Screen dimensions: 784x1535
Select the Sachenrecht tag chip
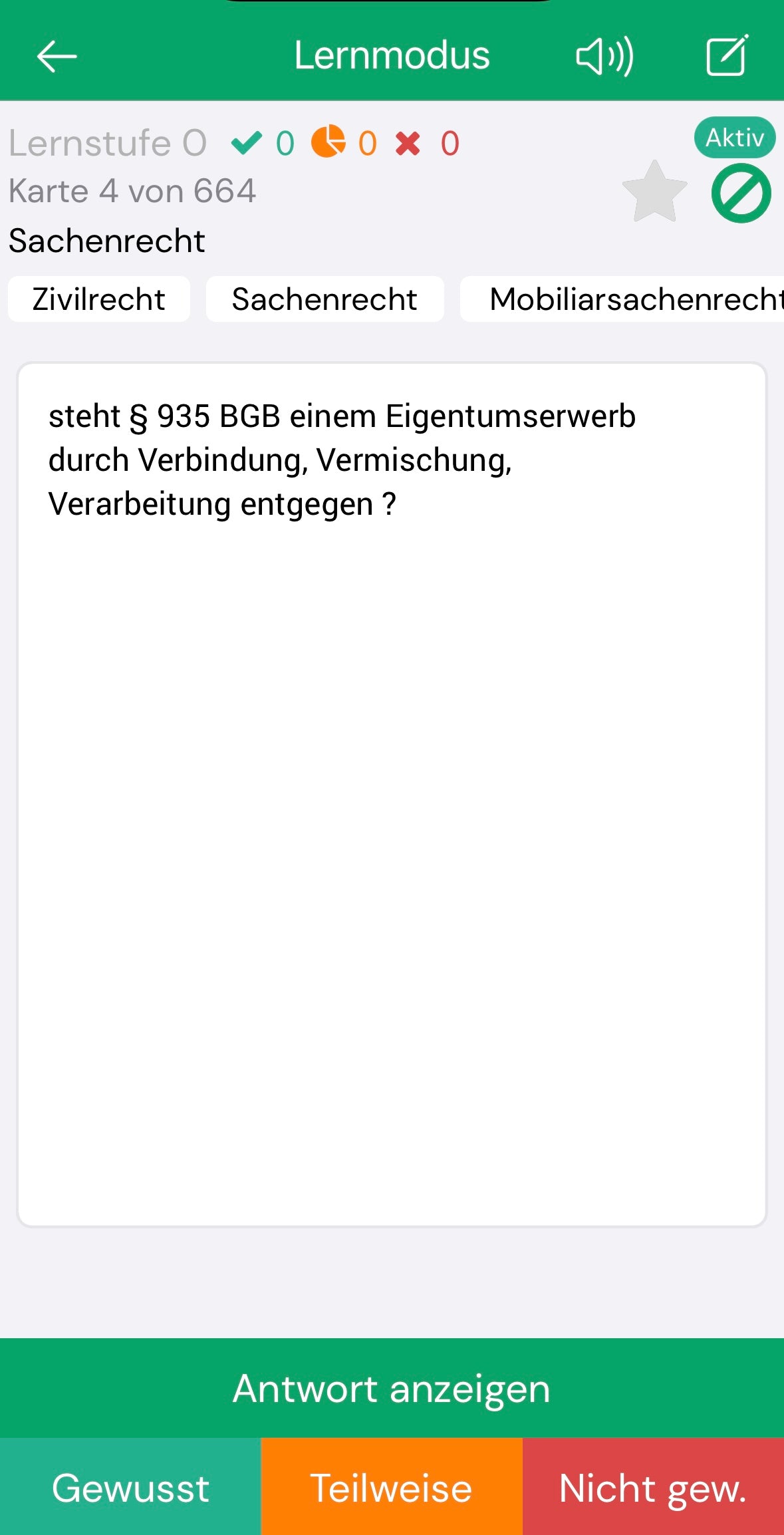click(x=325, y=299)
